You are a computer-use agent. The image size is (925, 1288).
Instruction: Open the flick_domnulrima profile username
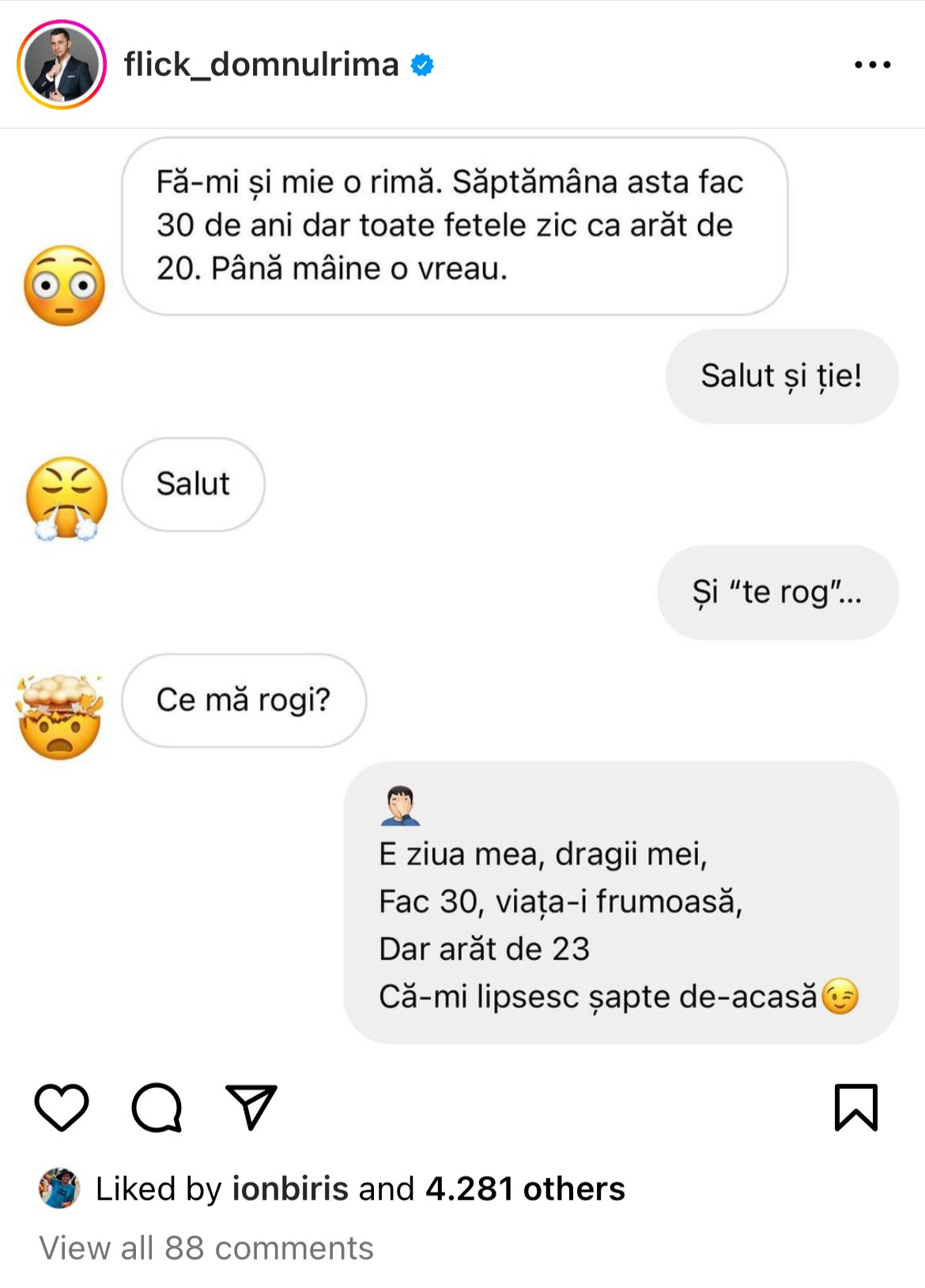coord(261,65)
